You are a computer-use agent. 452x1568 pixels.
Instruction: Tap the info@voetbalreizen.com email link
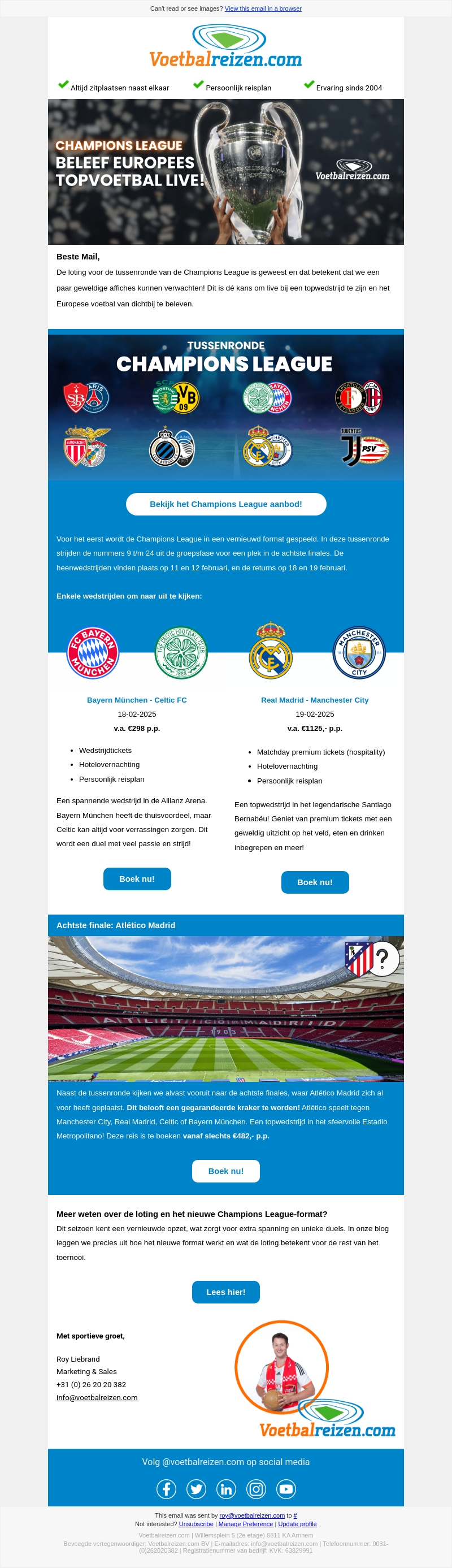[x=97, y=1397]
